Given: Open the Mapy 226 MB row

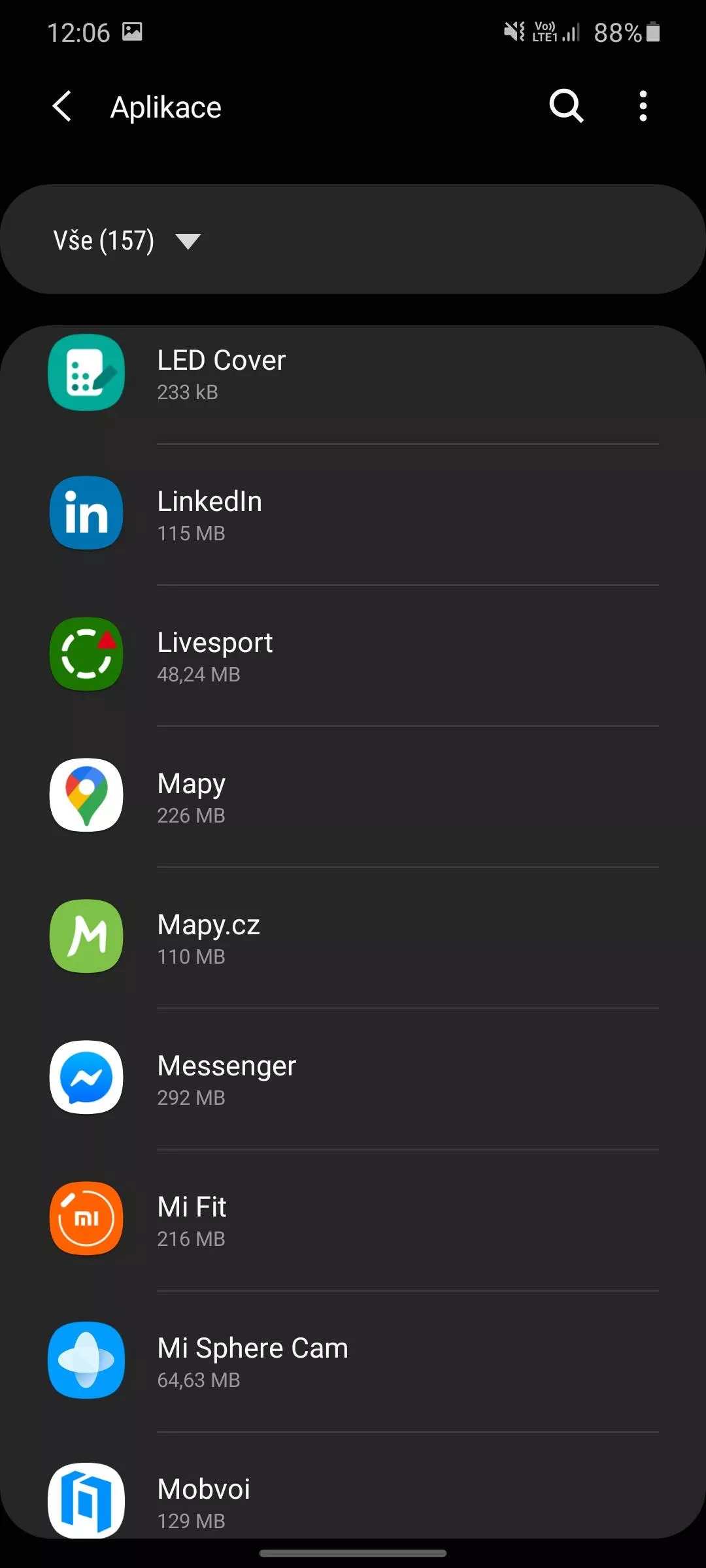Looking at the screenshot, I should click(353, 797).
